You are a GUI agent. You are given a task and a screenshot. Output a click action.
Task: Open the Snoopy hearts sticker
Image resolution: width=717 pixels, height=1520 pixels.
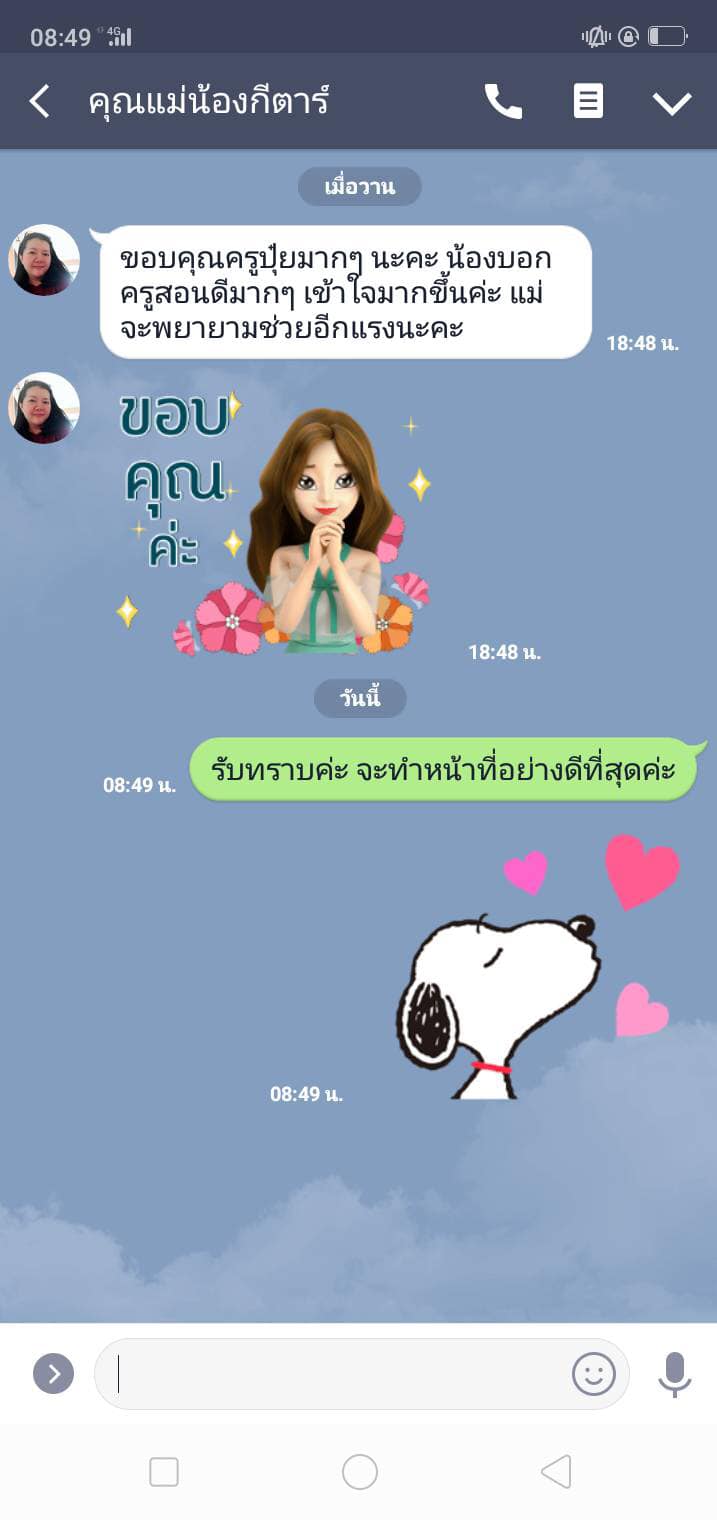[540, 967]
